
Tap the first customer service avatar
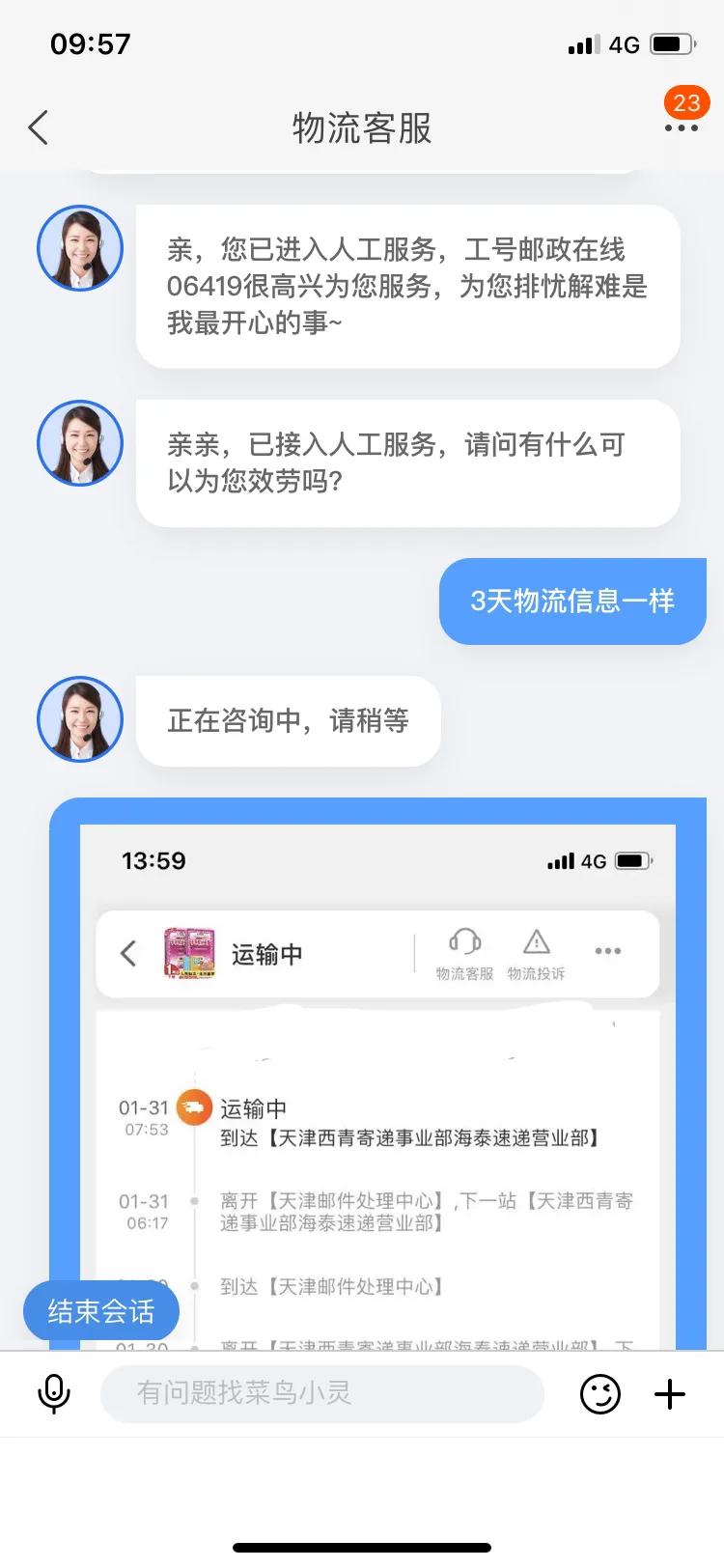click(79, 248)
